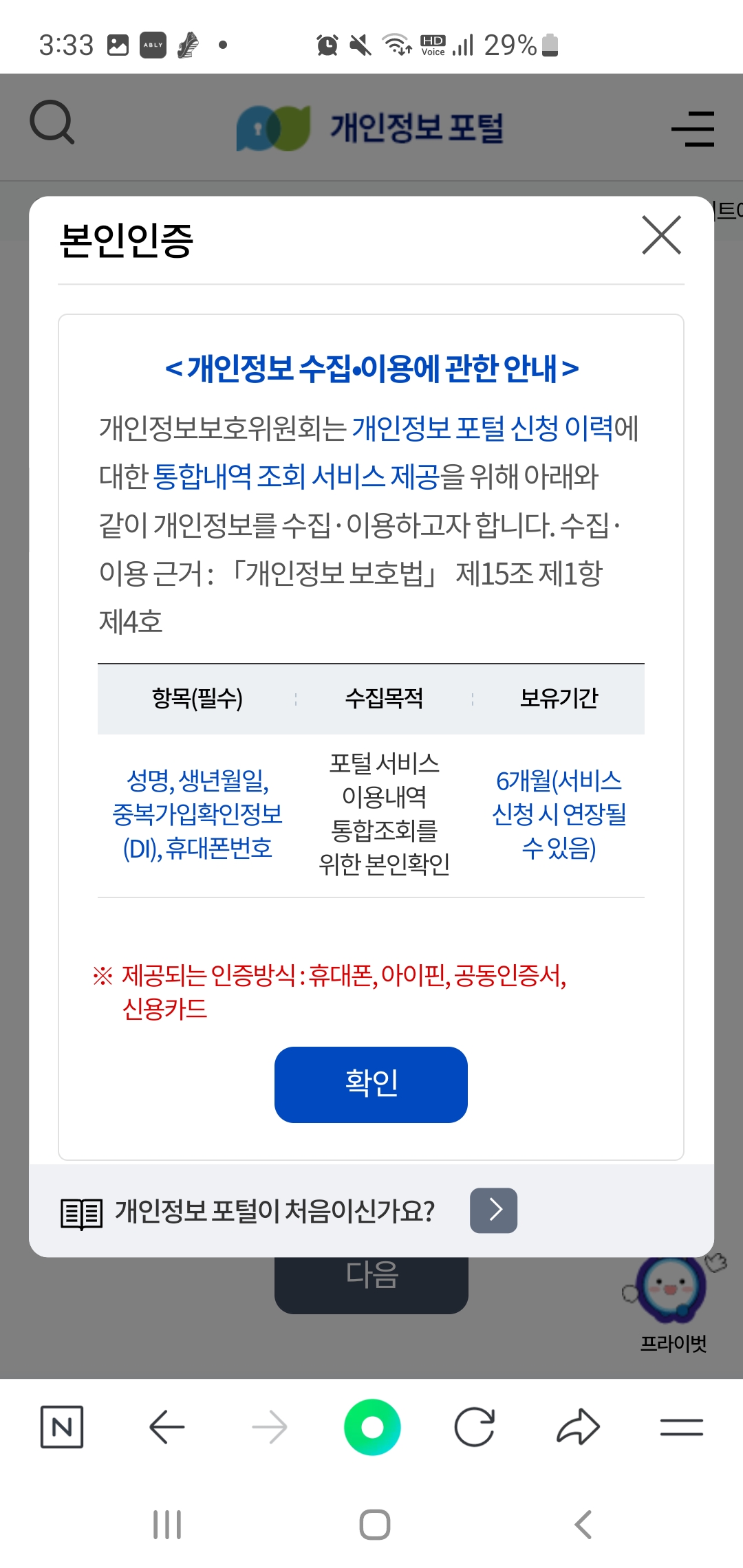The height and width of the screenshot is (1568, 743).
Task: Open the portal hamburger menu
Action: tap(693, 129)
